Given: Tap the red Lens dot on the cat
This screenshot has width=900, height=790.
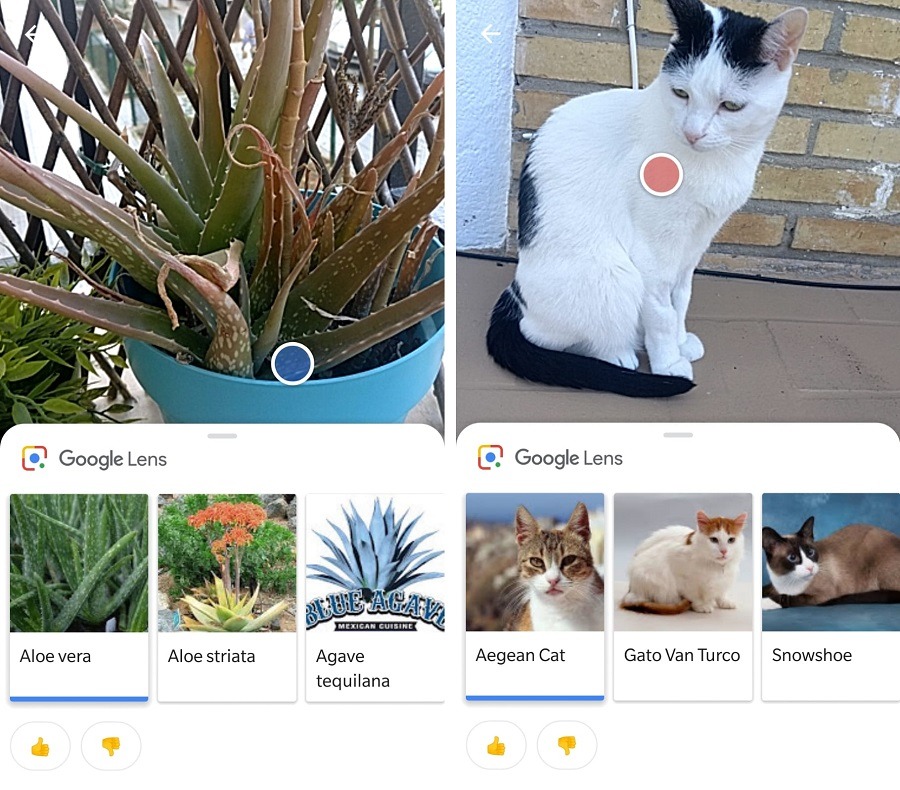Looking at the screenshot, I should [661, 175].
